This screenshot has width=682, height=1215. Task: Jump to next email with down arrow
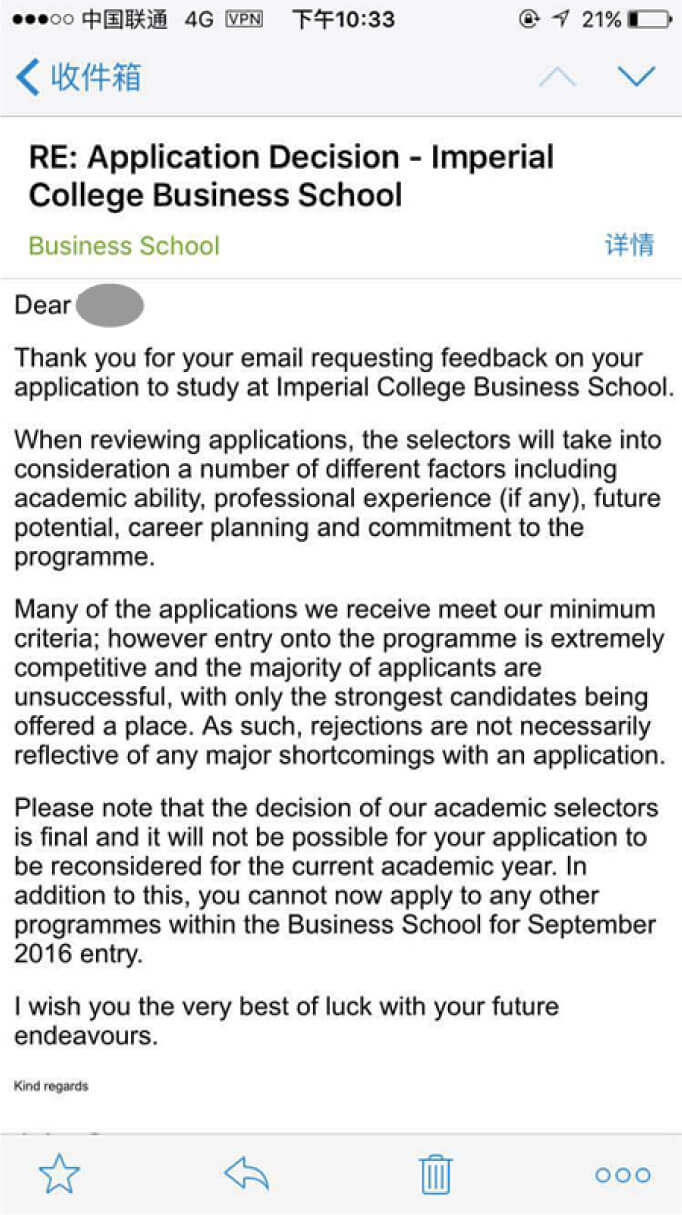tap(636, 76)
